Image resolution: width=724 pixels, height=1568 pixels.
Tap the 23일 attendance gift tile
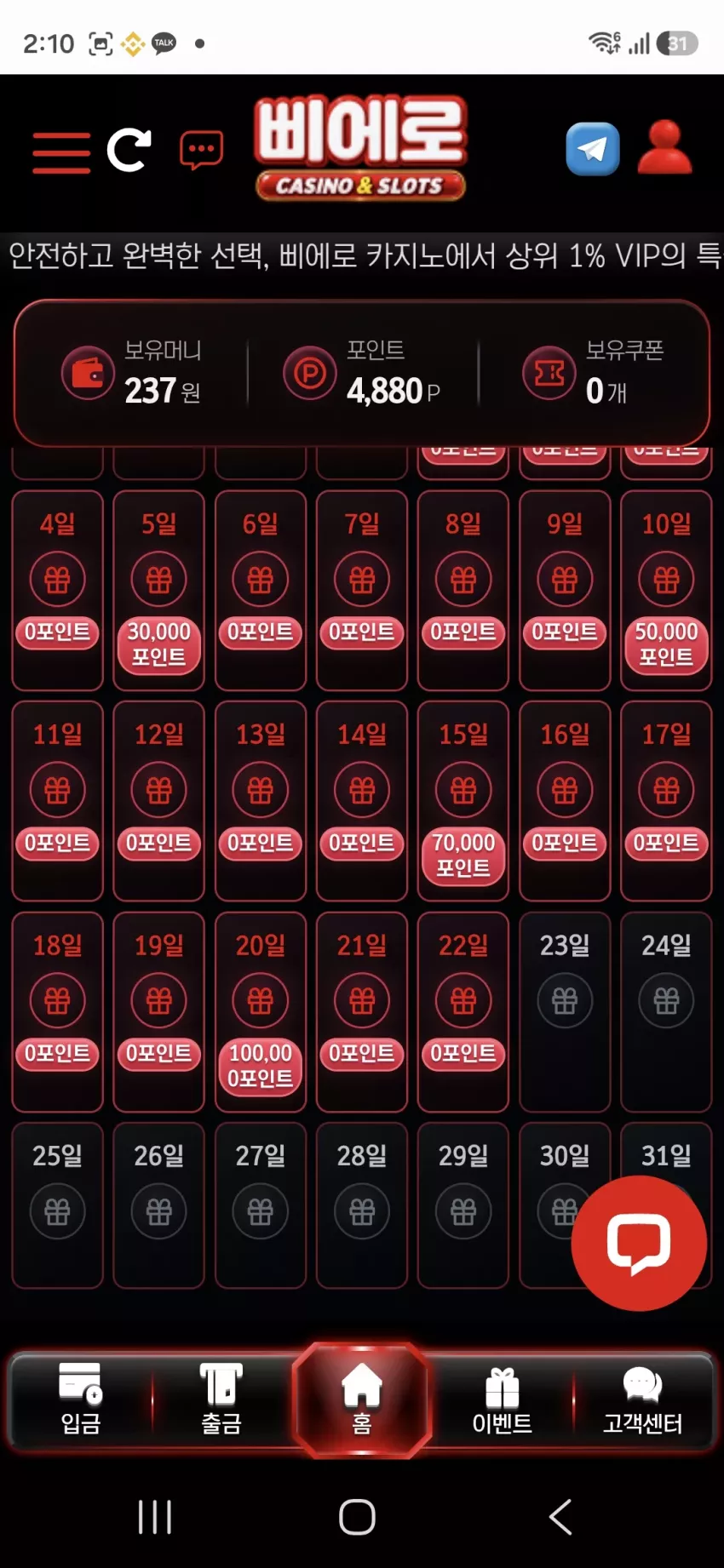(565, 1011)
